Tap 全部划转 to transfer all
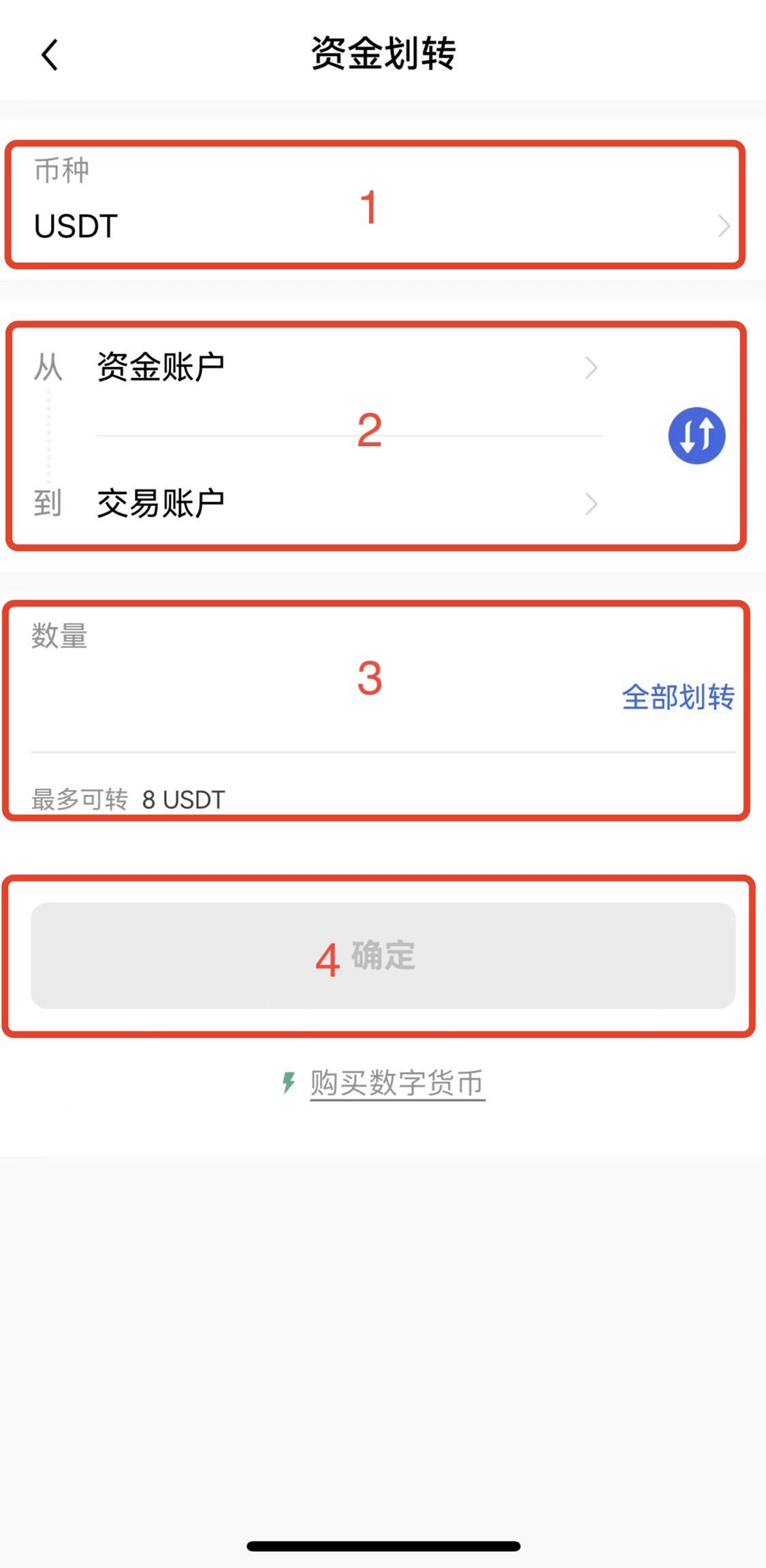The image size is (766, 1568). 677,697
